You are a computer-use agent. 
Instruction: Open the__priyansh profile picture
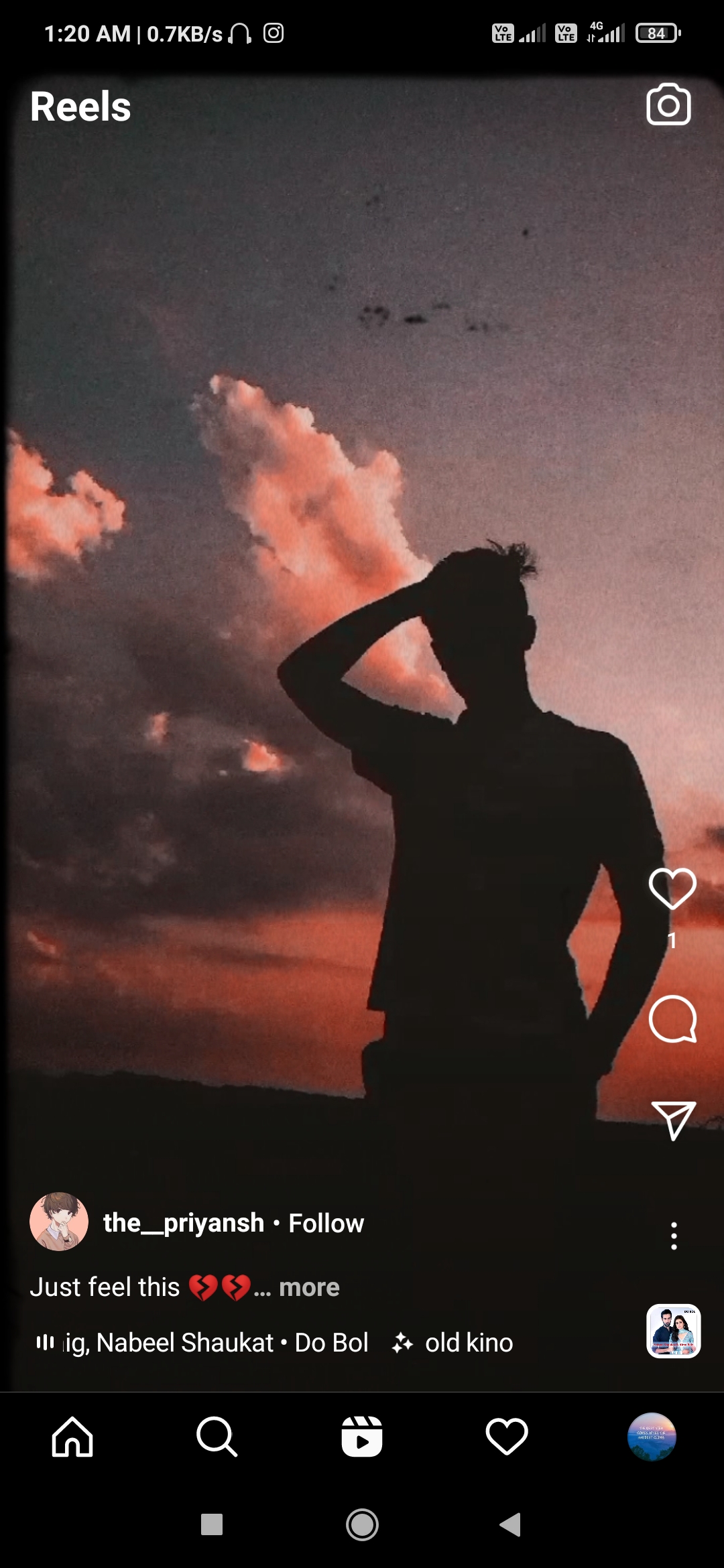59,1222
